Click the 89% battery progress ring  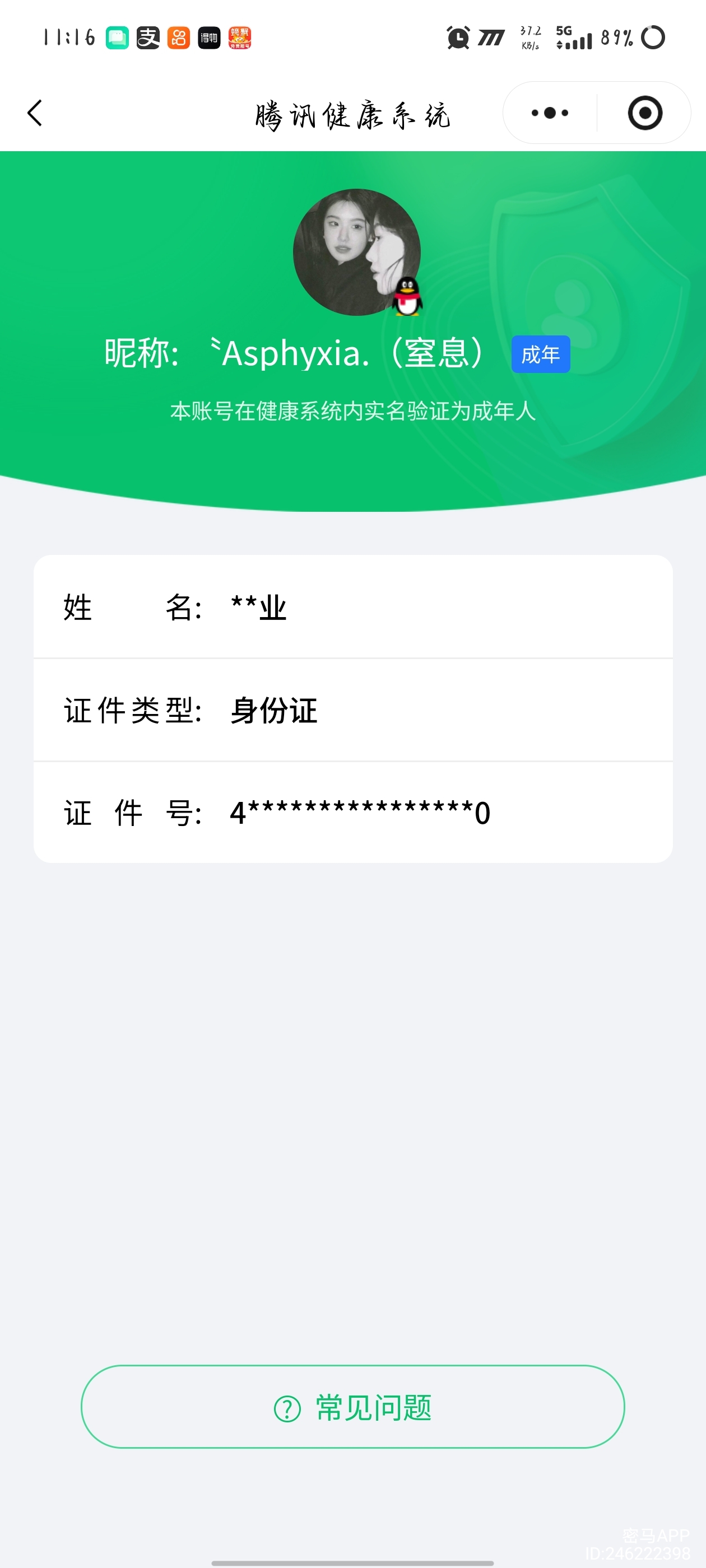[x=653, y=38]
